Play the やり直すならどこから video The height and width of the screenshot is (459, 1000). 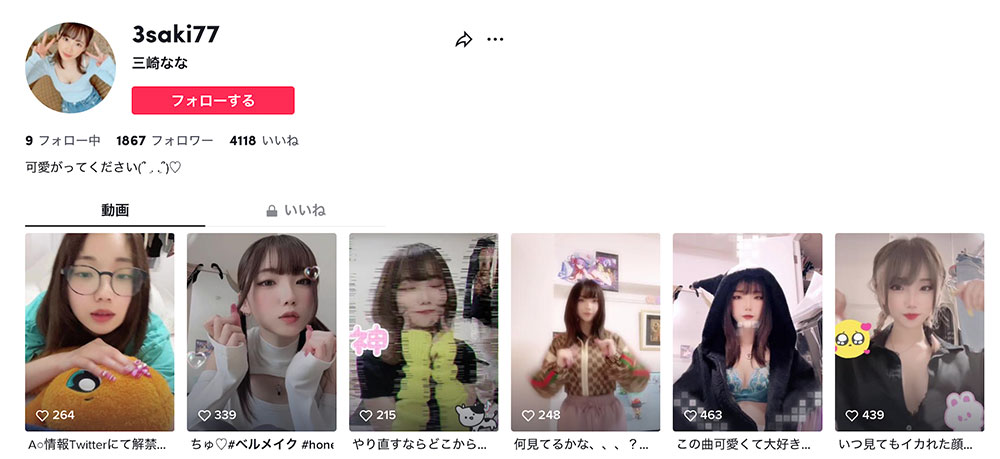pos(423,332)
